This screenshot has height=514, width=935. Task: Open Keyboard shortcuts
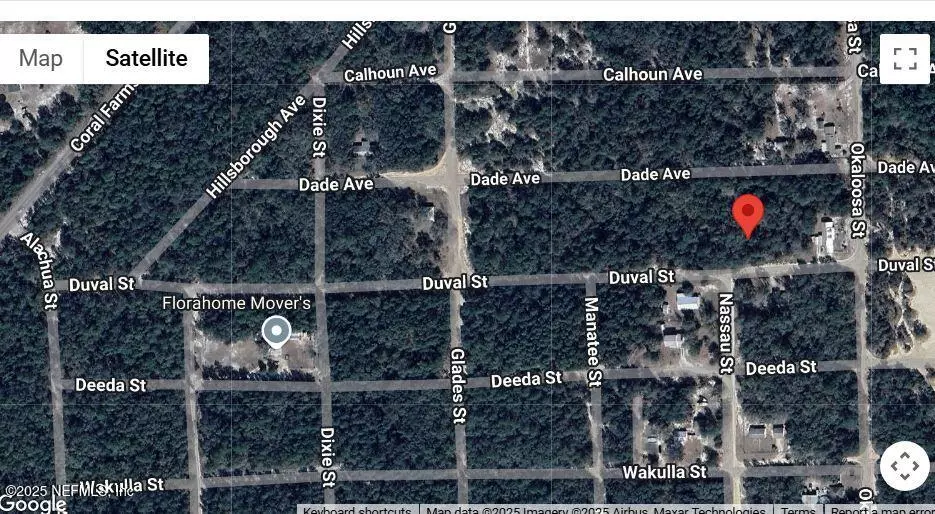coord(357,510)
